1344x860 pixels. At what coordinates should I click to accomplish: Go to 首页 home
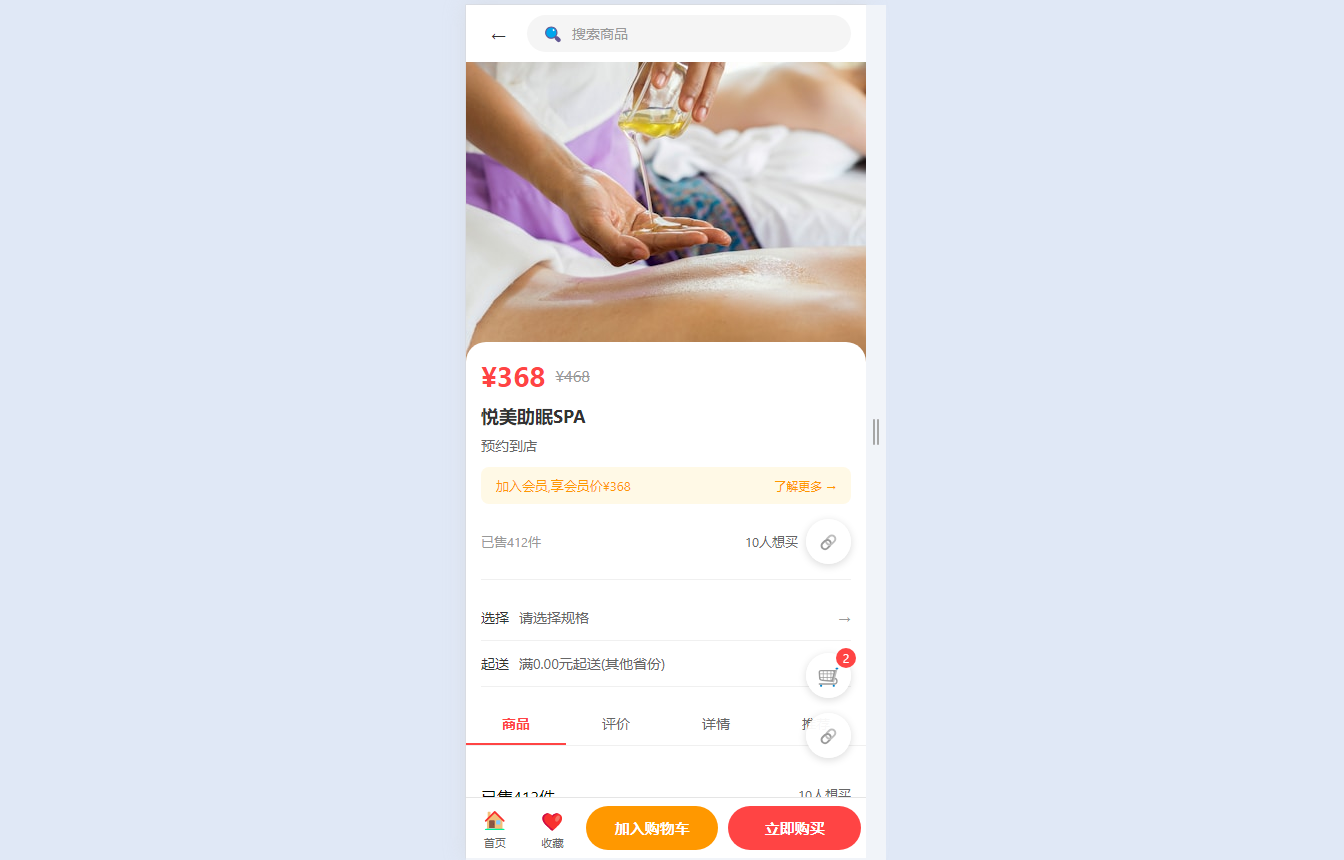click(x=495, y=828)
